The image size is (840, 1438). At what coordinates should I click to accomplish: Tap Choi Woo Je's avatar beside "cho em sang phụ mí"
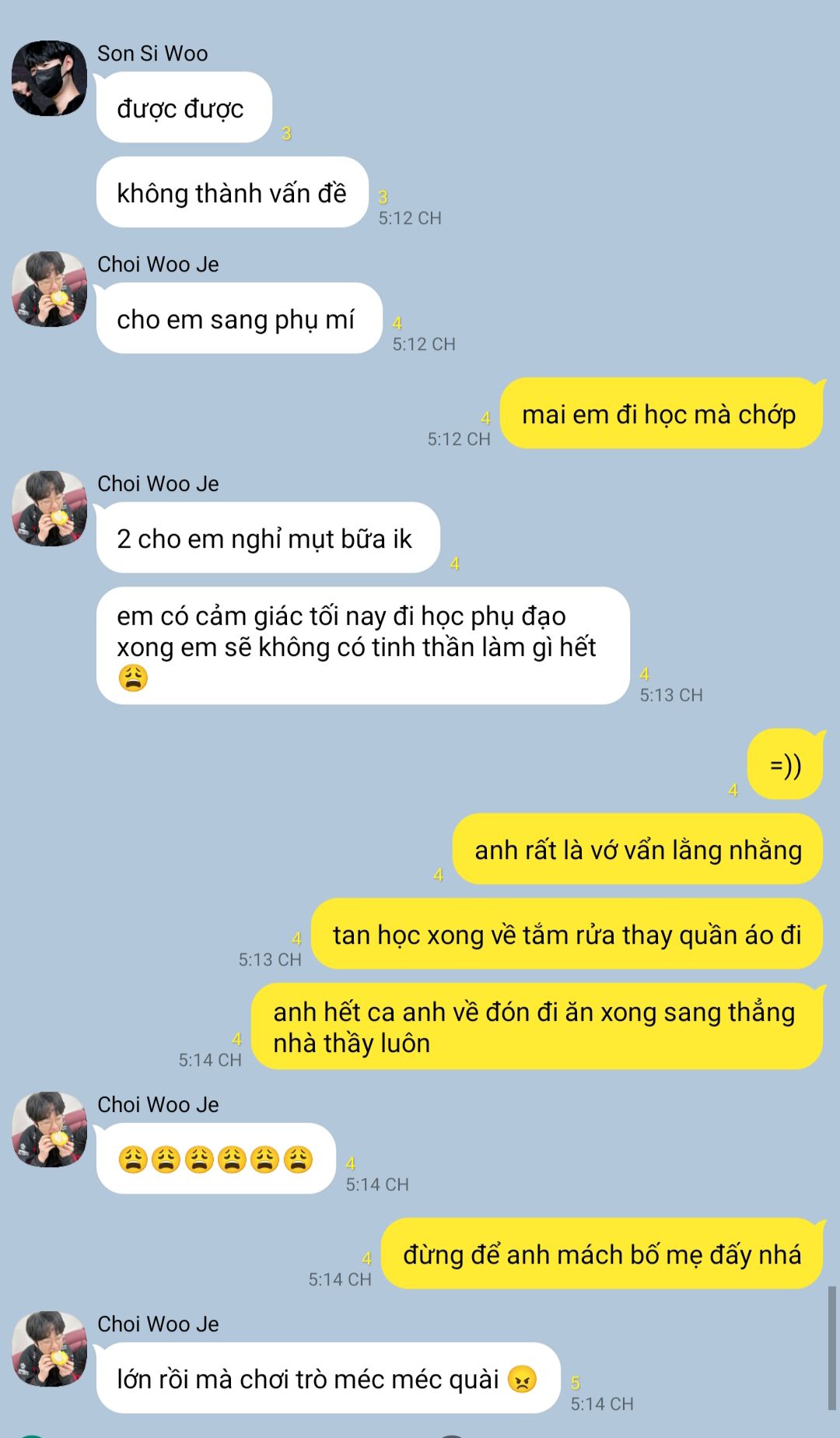click(49, 289)
